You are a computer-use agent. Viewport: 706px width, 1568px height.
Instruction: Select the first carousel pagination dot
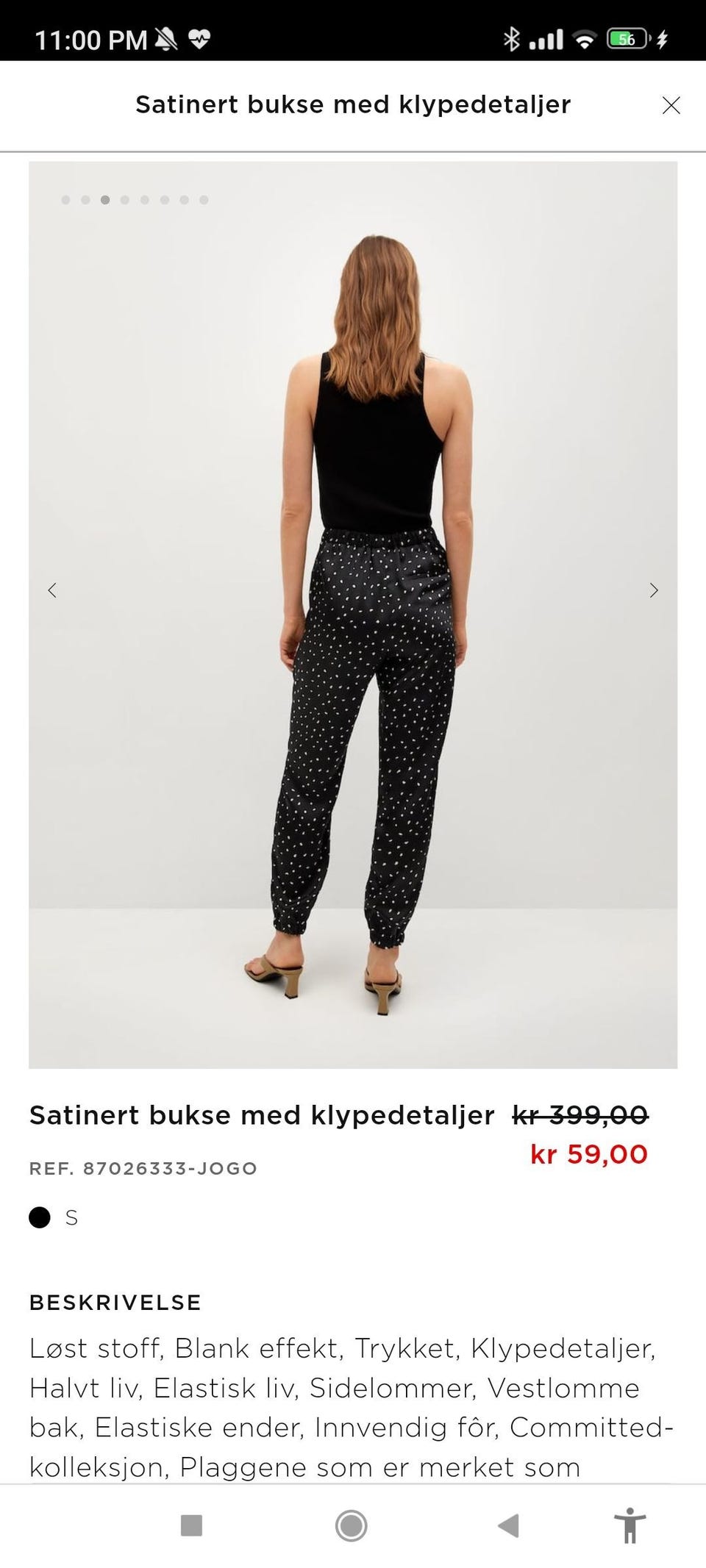pos(65,198)
